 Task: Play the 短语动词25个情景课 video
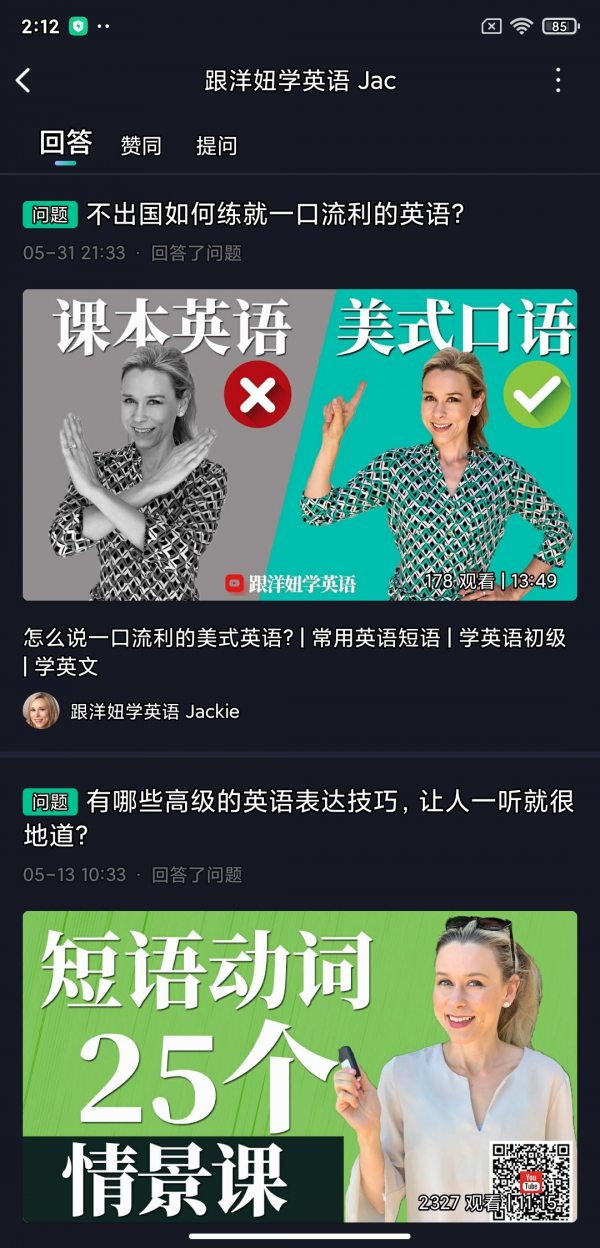pos(300,1065)
